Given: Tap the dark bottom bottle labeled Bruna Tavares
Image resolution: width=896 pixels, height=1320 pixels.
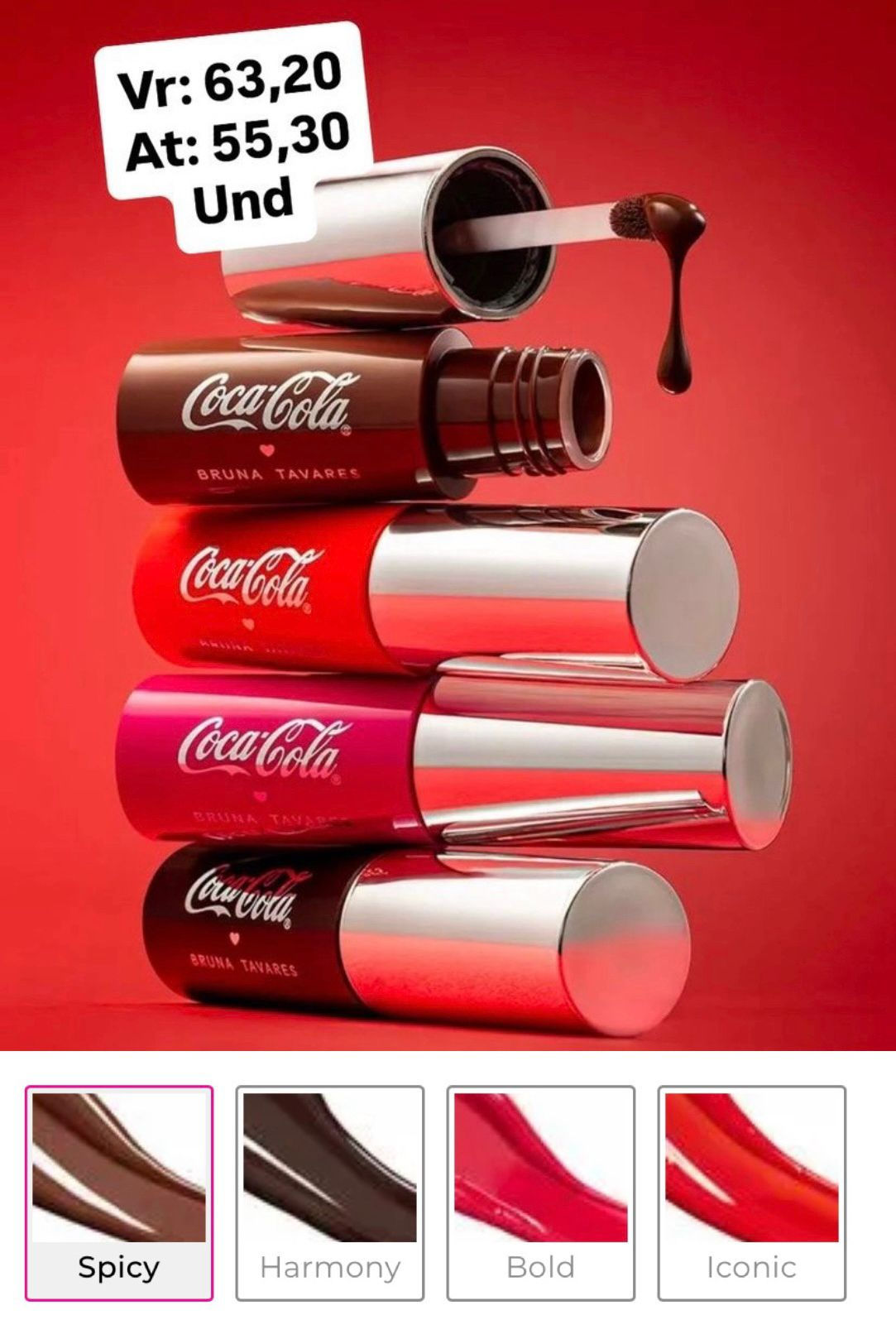Looking at the screenshot, I should 248,927.
